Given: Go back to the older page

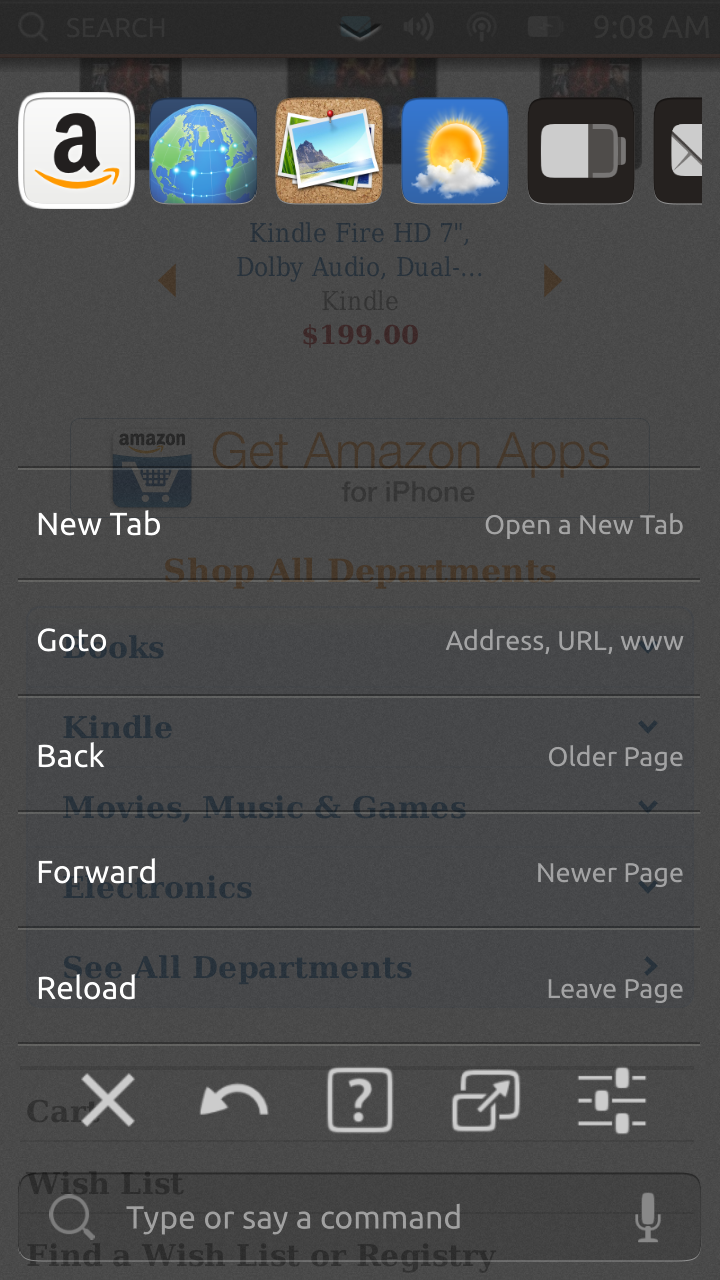Looking at the screenshot, I should [360, 756].
